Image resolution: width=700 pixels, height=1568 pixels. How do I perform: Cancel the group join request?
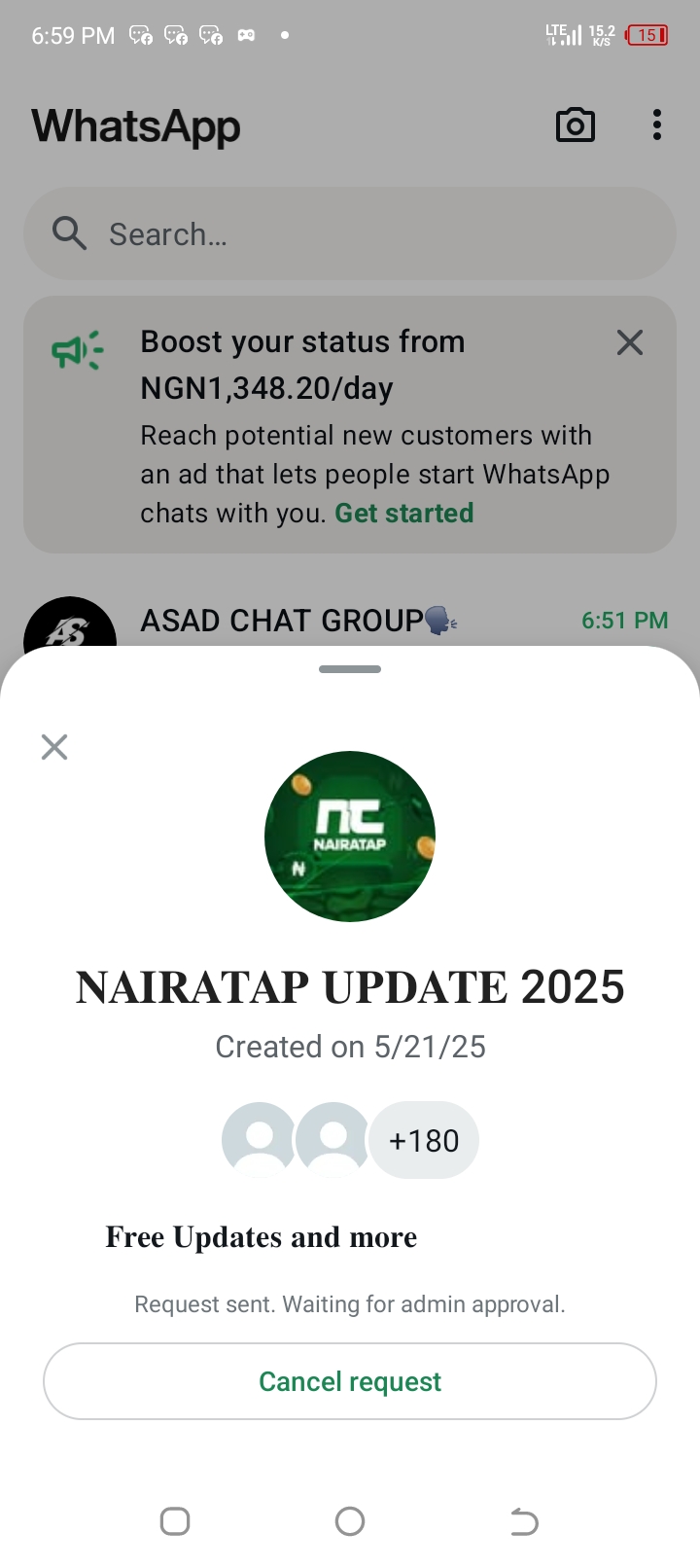pyautogui.click(x=350, y=1381)
